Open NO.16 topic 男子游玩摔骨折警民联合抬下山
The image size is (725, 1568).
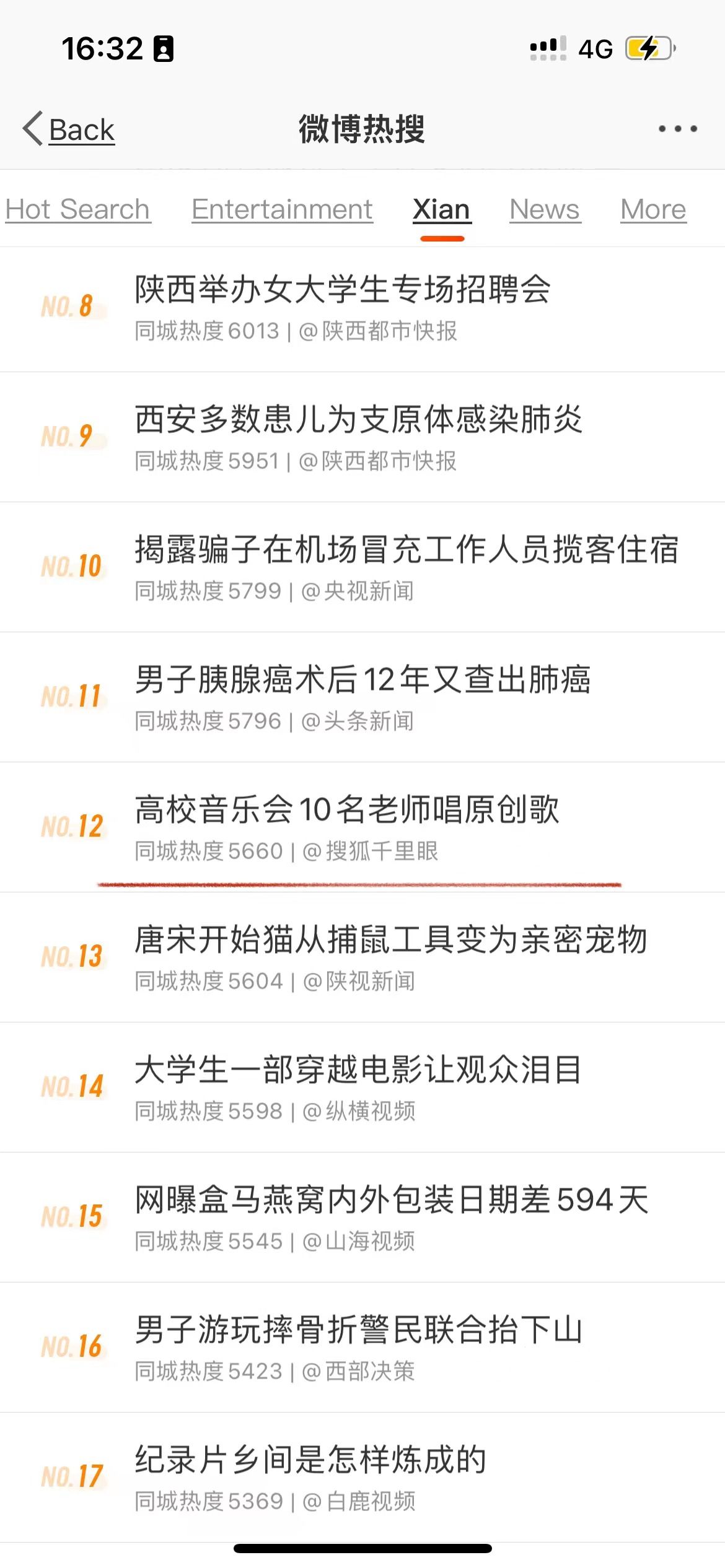tap(358, 1330)
